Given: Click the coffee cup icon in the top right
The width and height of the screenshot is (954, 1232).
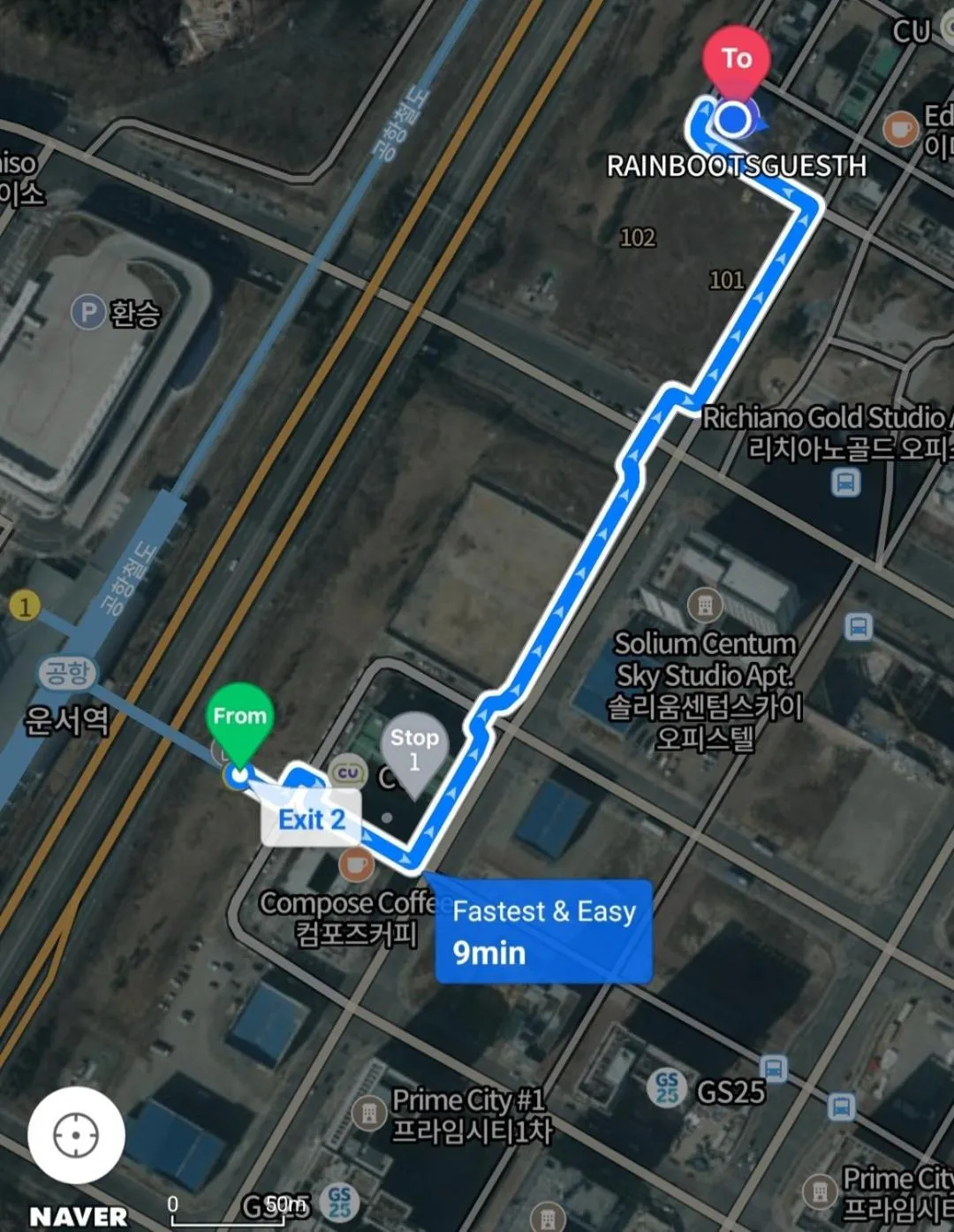Looking at the screenshot, I should click(899, 129).
